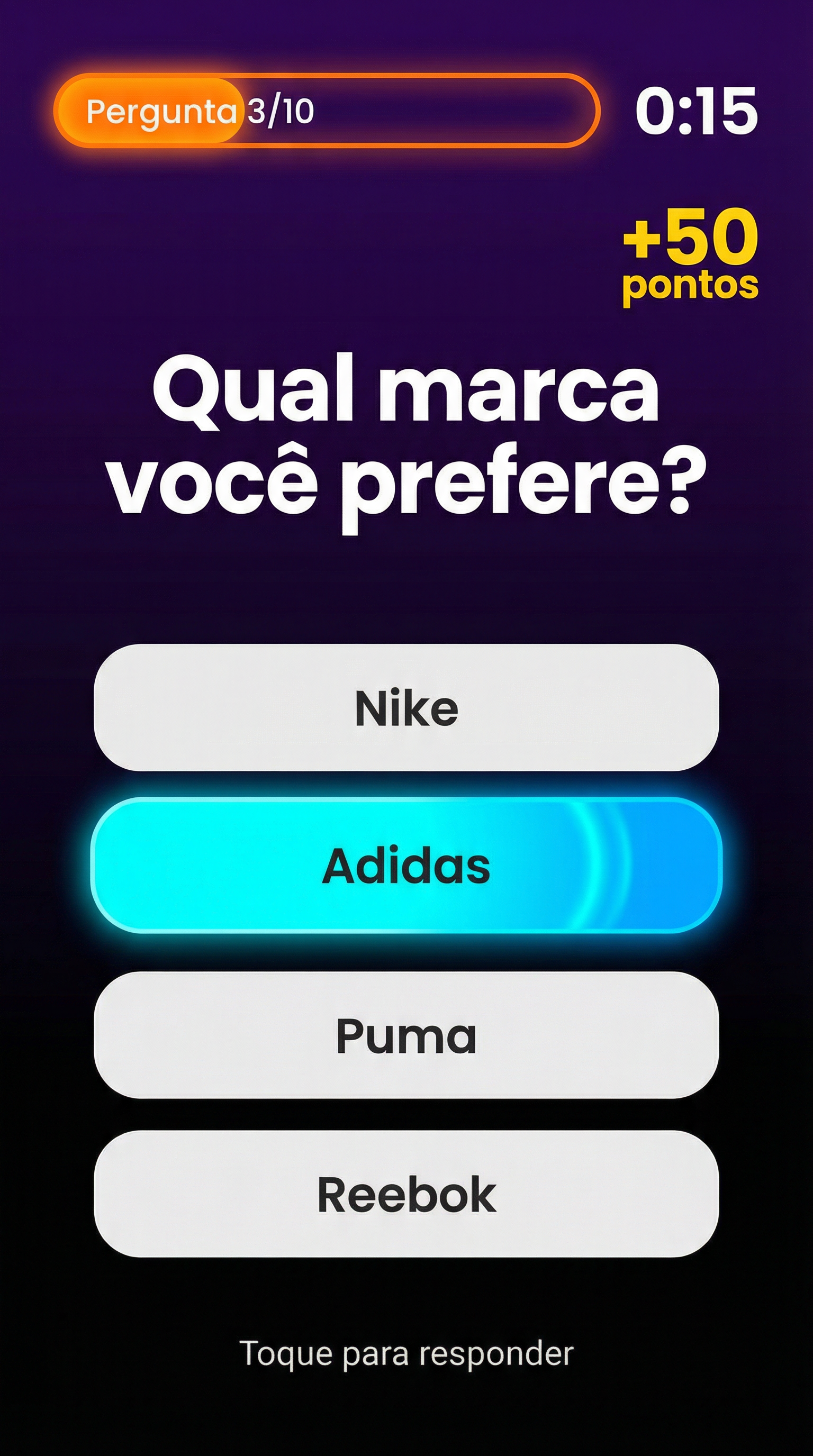Click the word Pergunta in the header
This screenshot has width=813, height=1456.
point(164,112)
